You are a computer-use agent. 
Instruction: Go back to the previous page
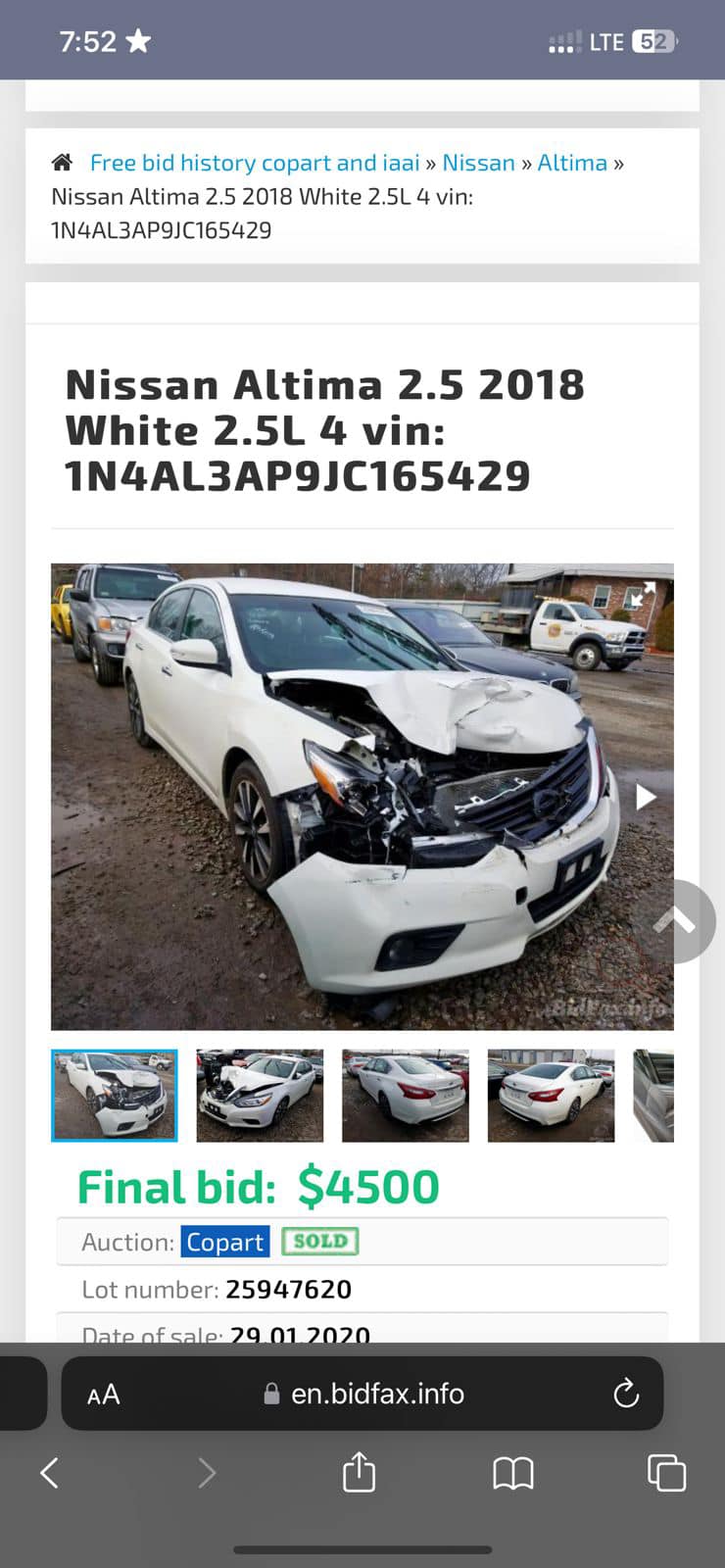click(50, 1472)
